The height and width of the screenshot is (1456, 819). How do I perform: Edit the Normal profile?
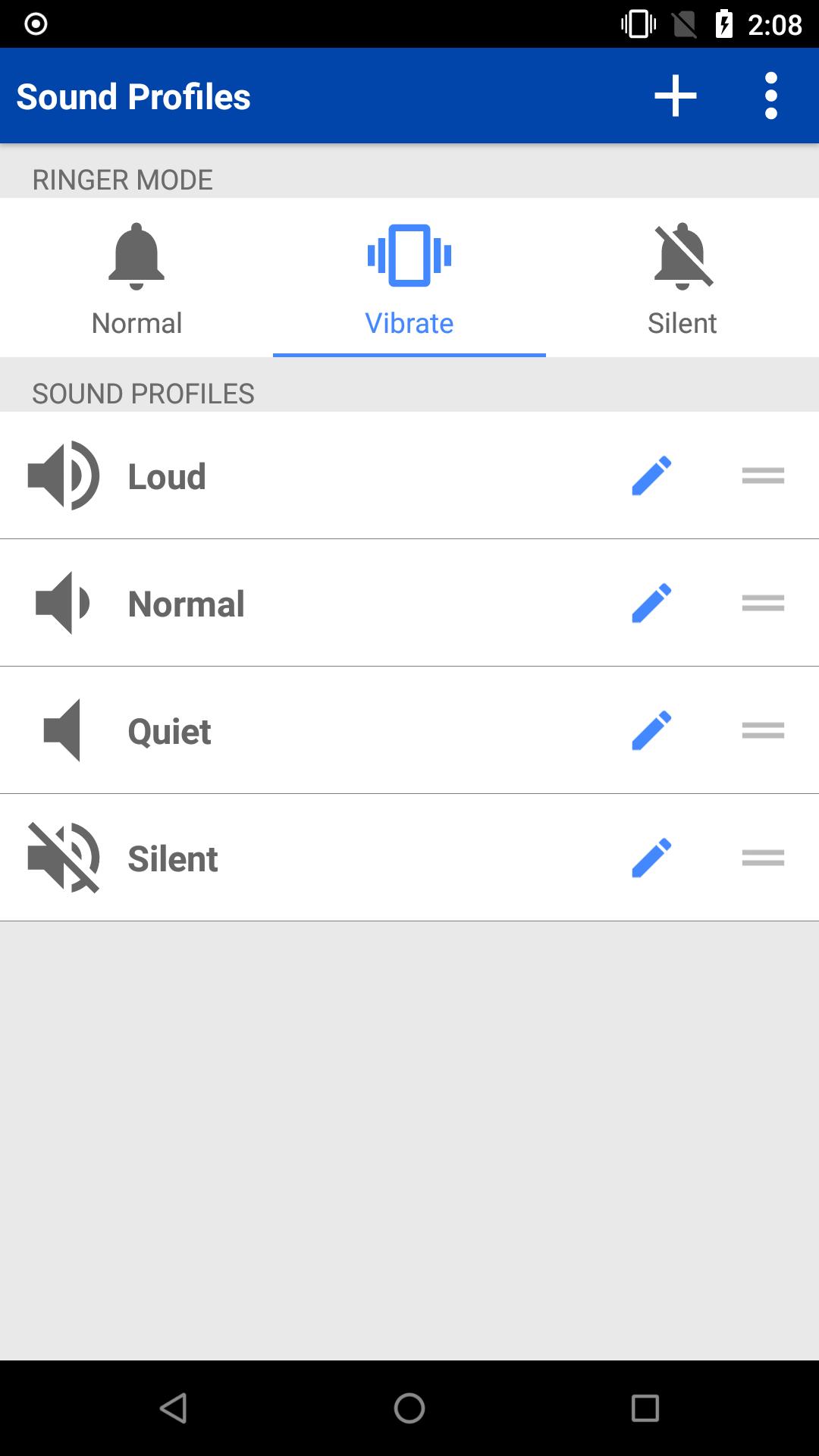651,604
